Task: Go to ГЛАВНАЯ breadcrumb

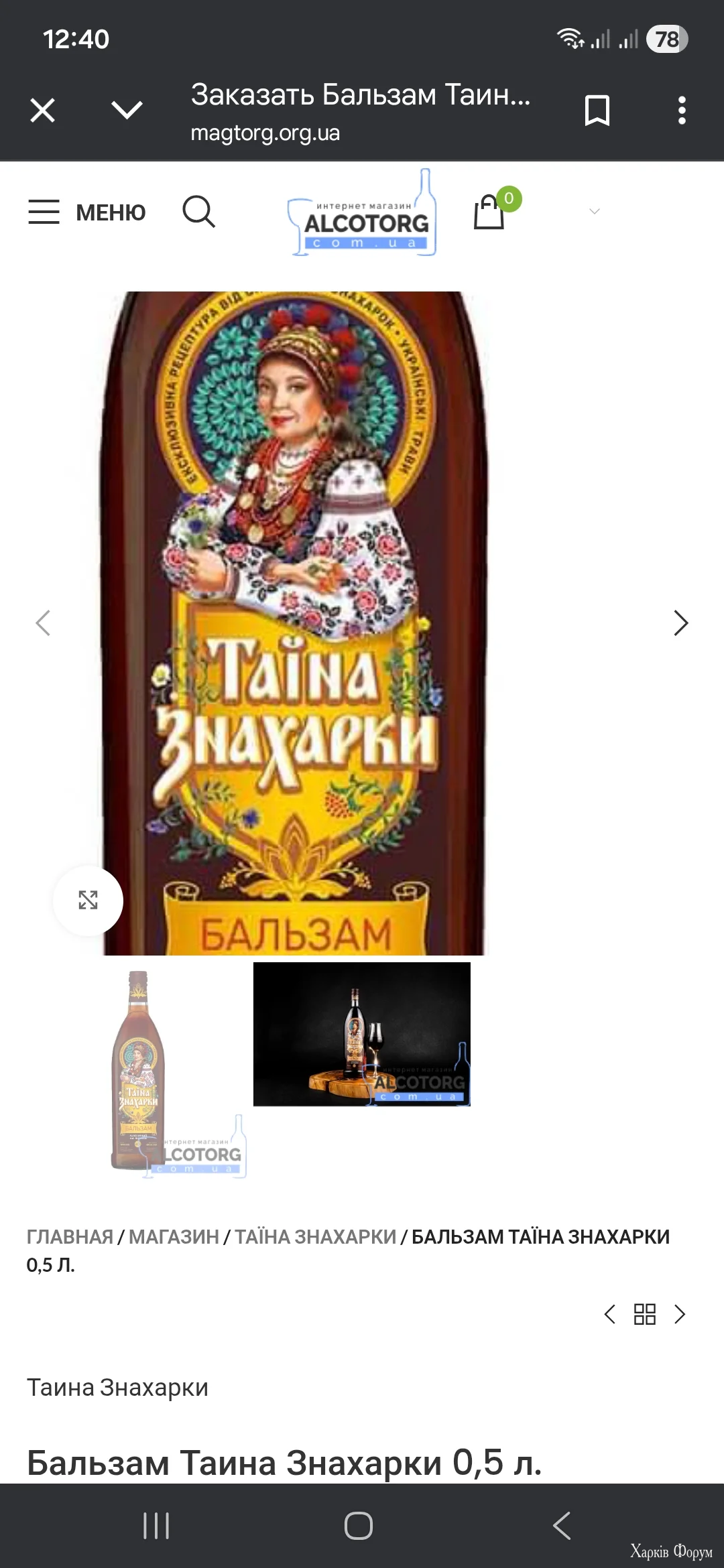Action: click(x=70, y=1237)
